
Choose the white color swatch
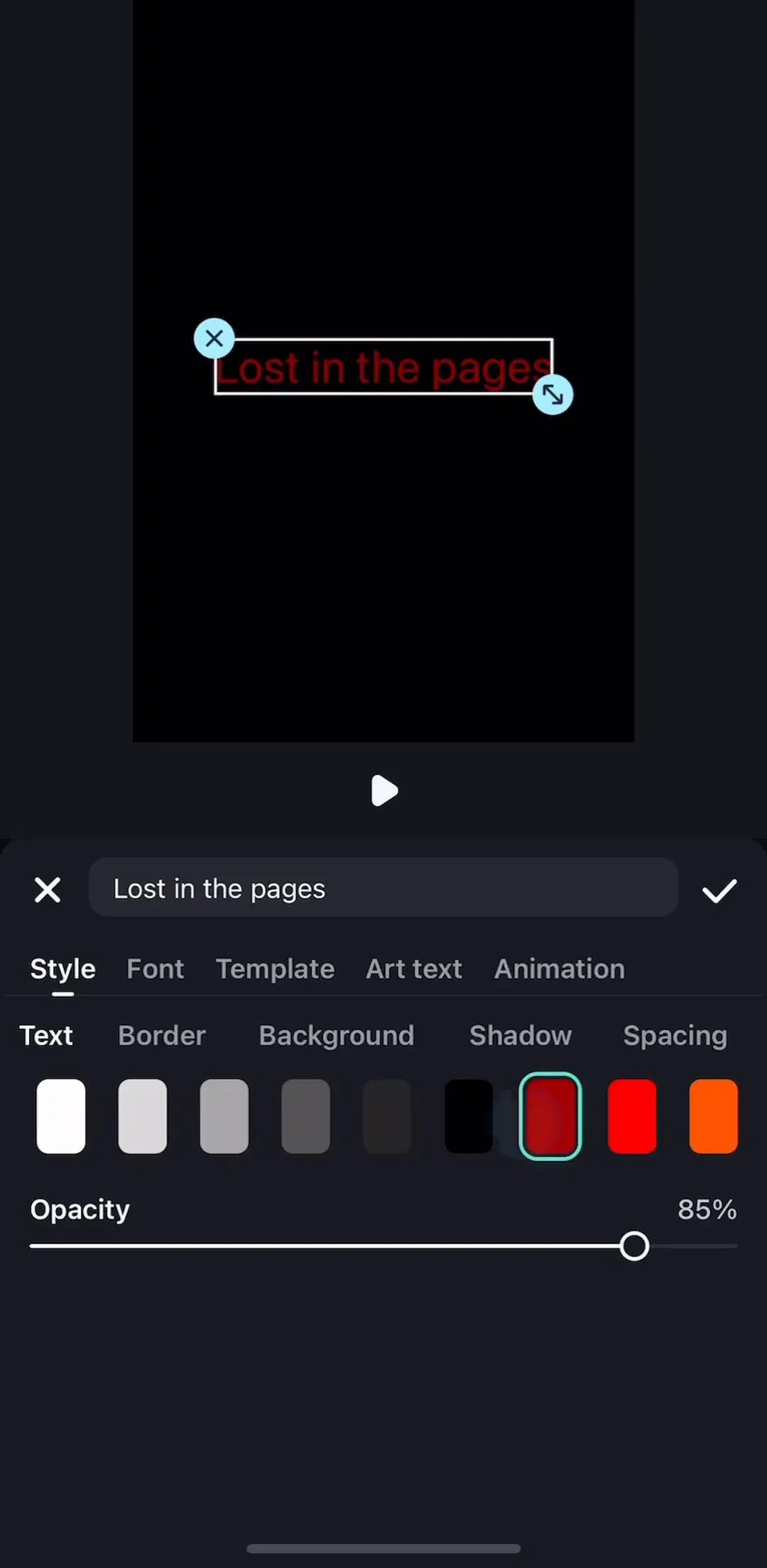click(61, 1116)
